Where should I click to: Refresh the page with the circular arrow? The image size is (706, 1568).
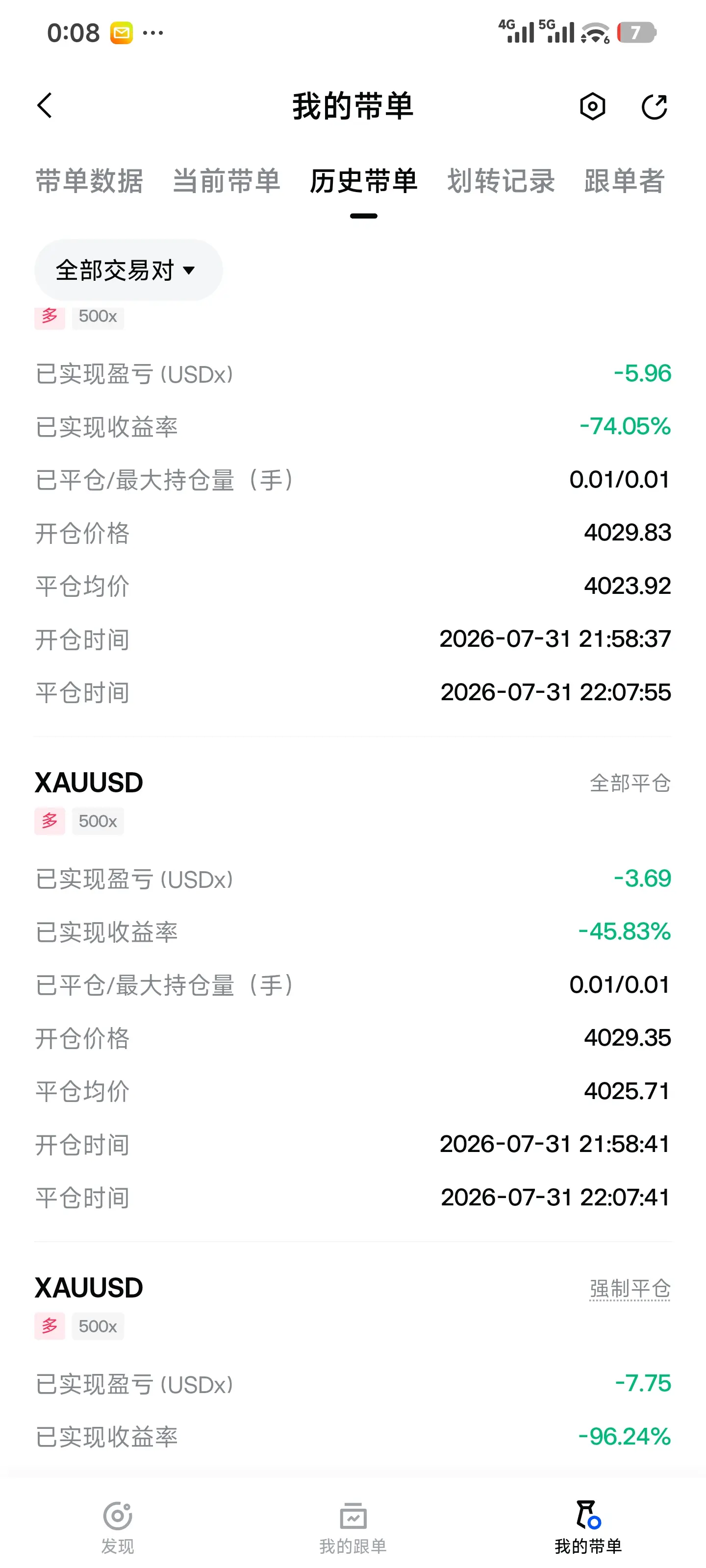(x=654, y=106)
